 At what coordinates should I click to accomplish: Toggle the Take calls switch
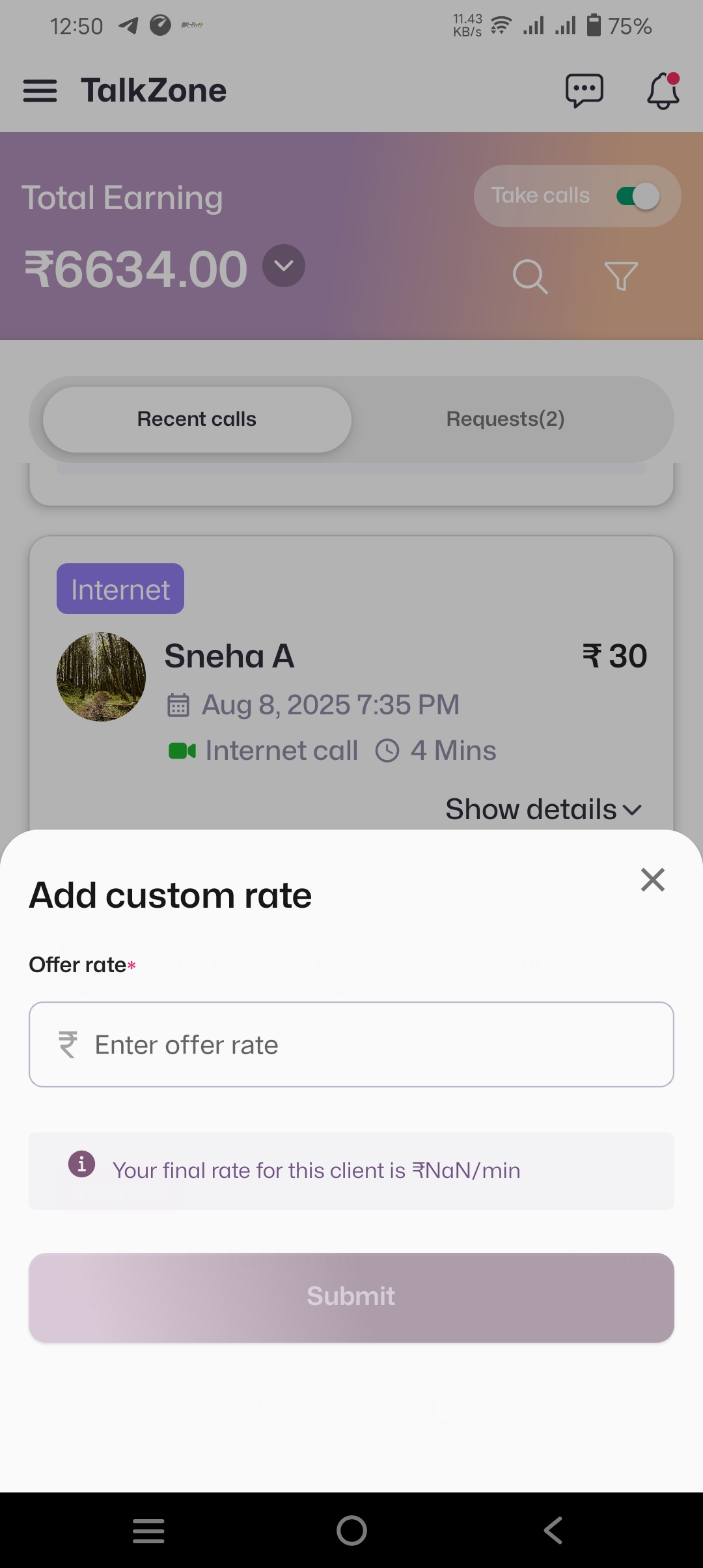point(638,196)
